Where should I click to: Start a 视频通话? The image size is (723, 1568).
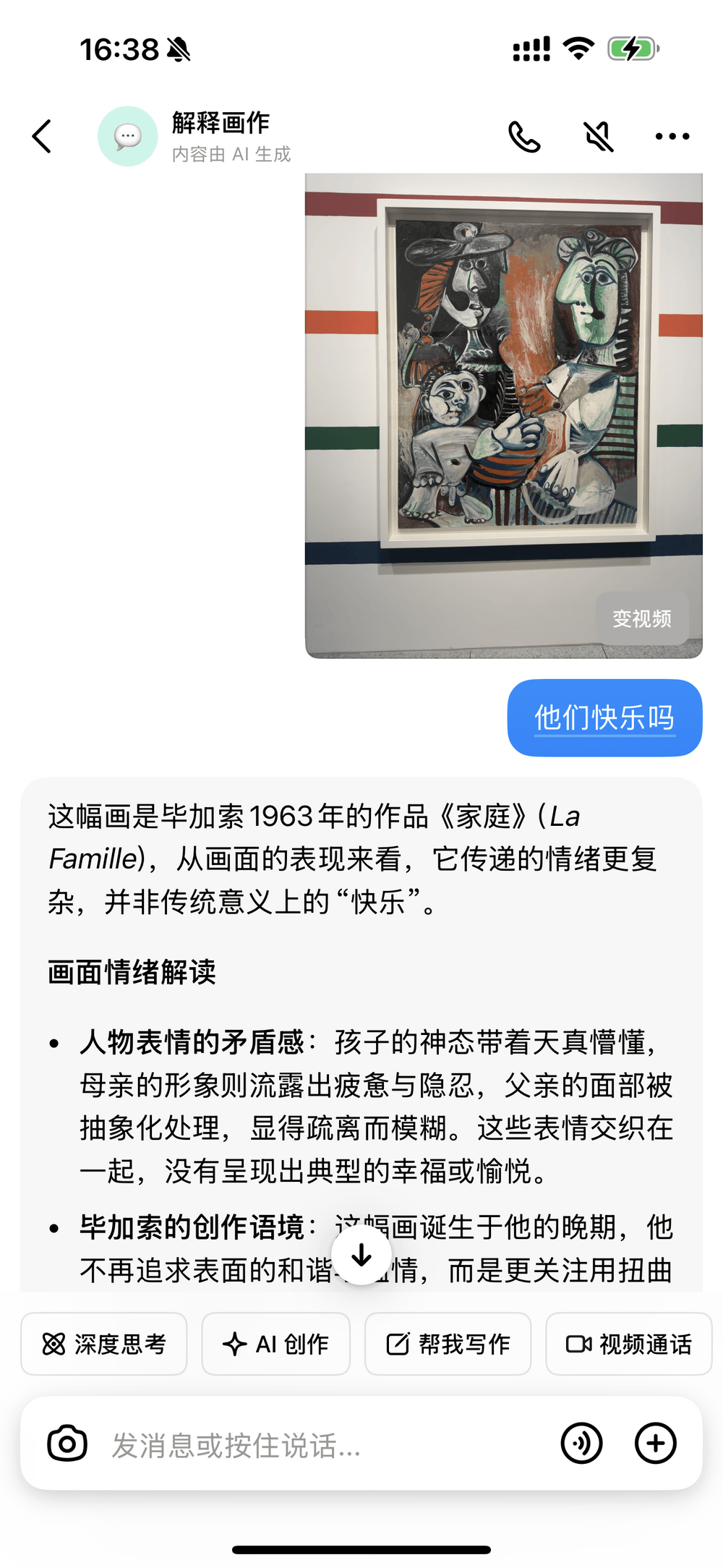(628, 1344)
